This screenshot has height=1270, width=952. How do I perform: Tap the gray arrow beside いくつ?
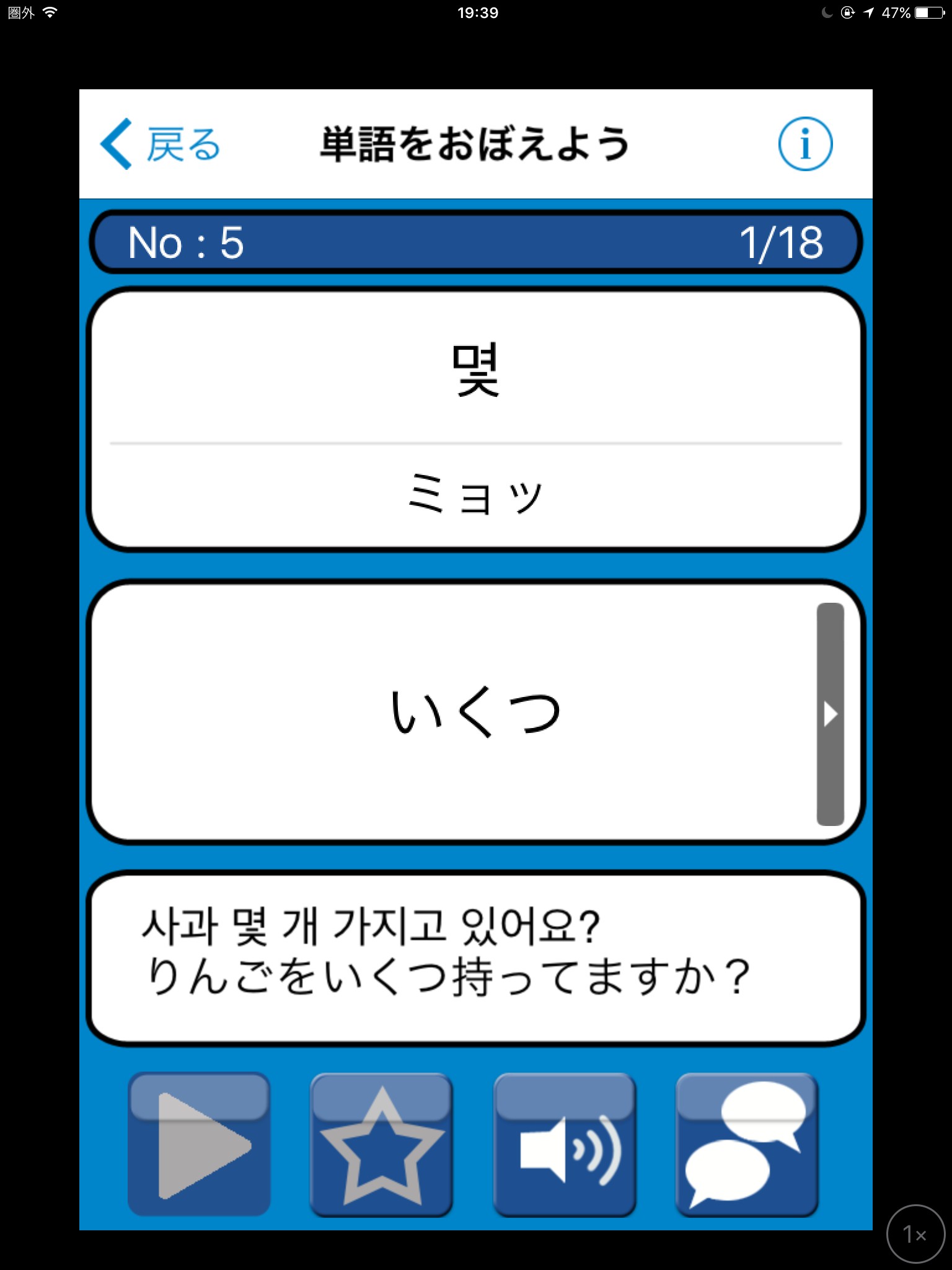click(831, 714)
